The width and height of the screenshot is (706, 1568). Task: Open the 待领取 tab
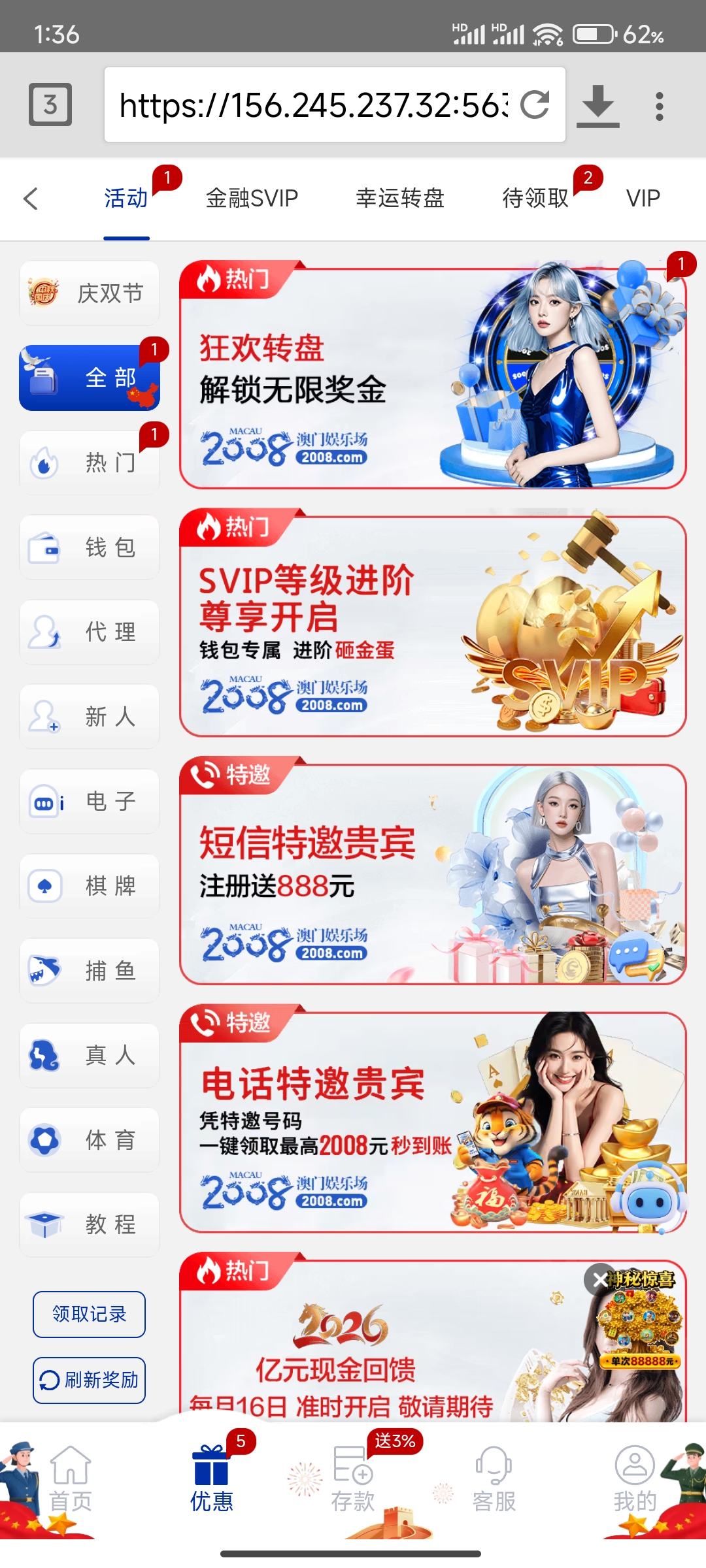(535, 198)
